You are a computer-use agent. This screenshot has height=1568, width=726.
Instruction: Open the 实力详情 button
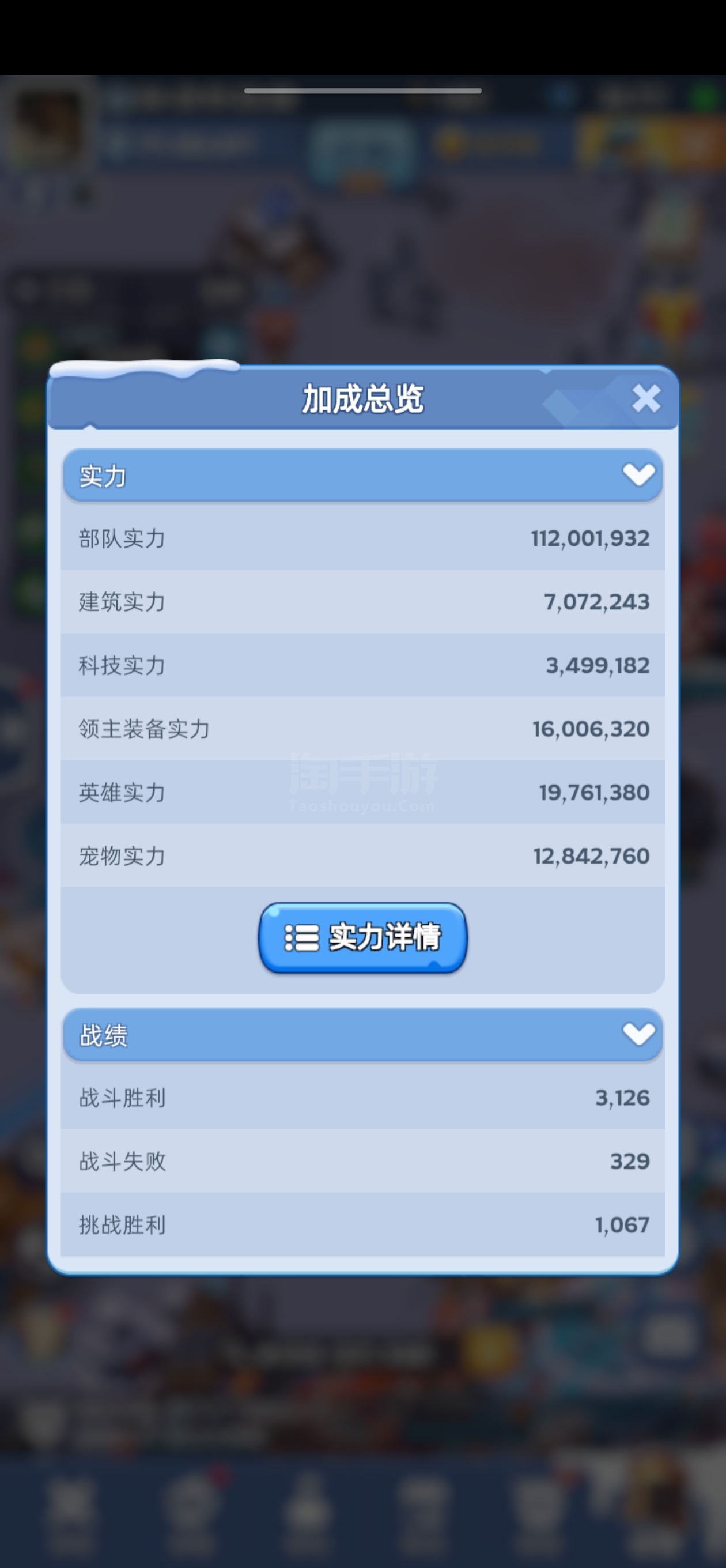[x=362, y=937]
